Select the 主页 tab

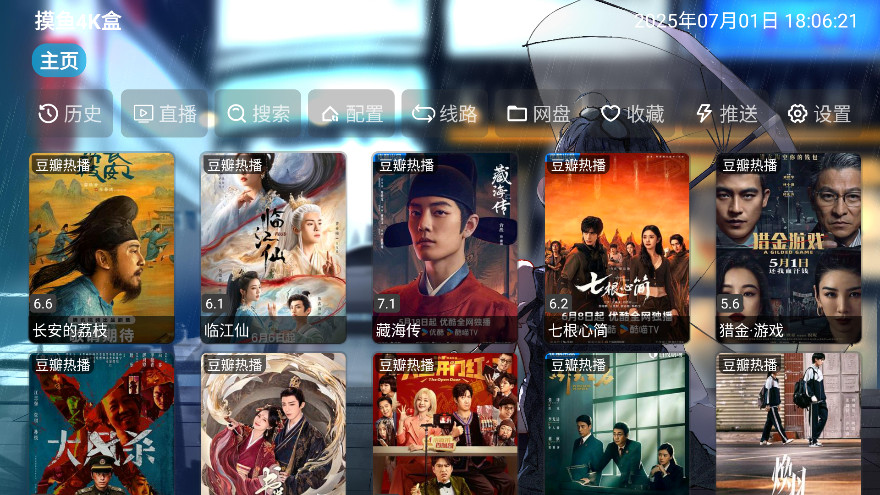point(59,61)
